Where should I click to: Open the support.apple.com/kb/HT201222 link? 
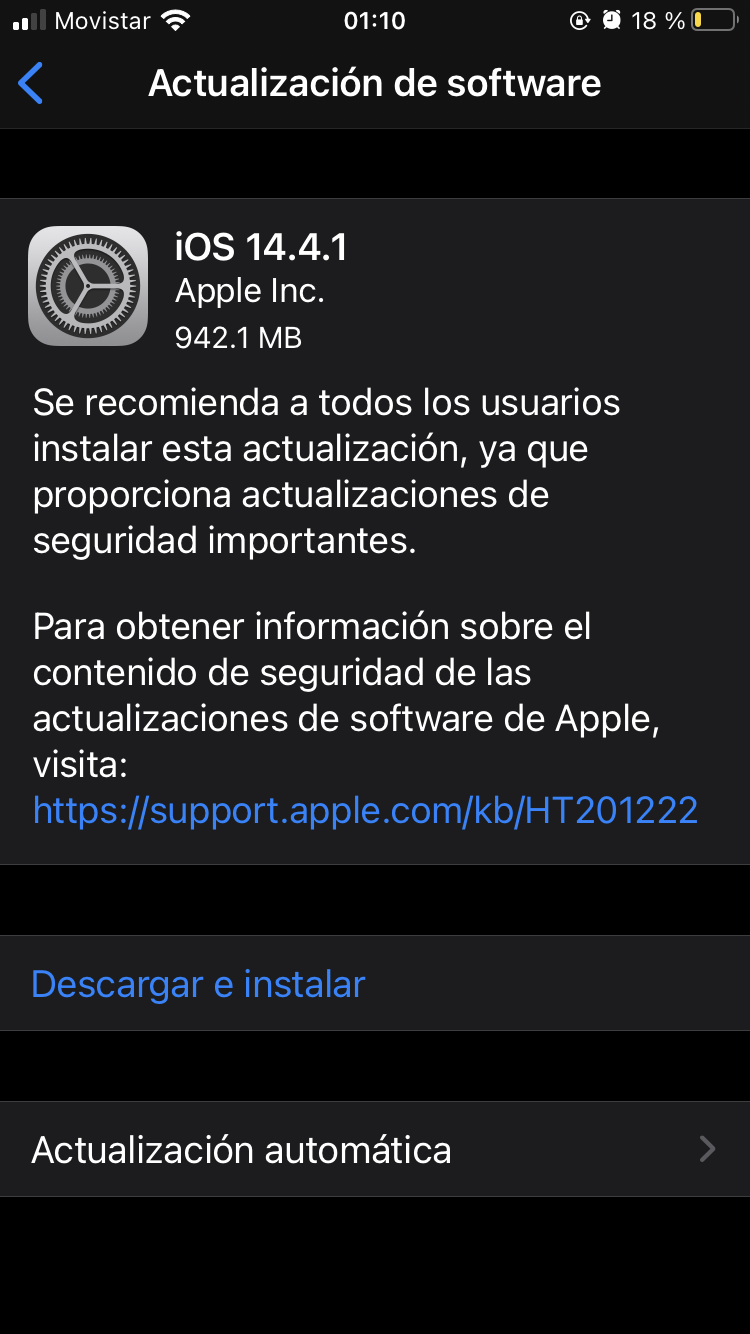point(365,809)
